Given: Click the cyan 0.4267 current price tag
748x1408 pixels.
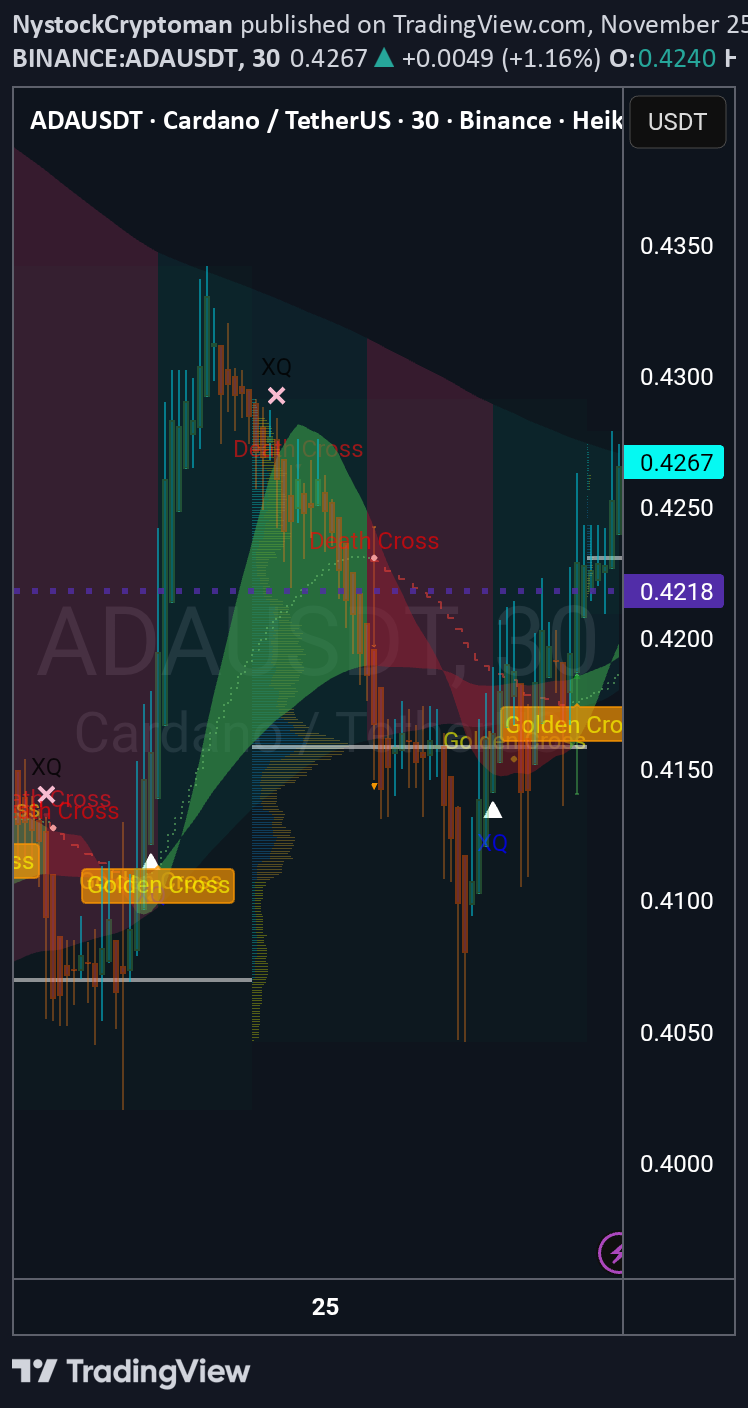Looking at the screenshot, I should [x=674, y=462].
